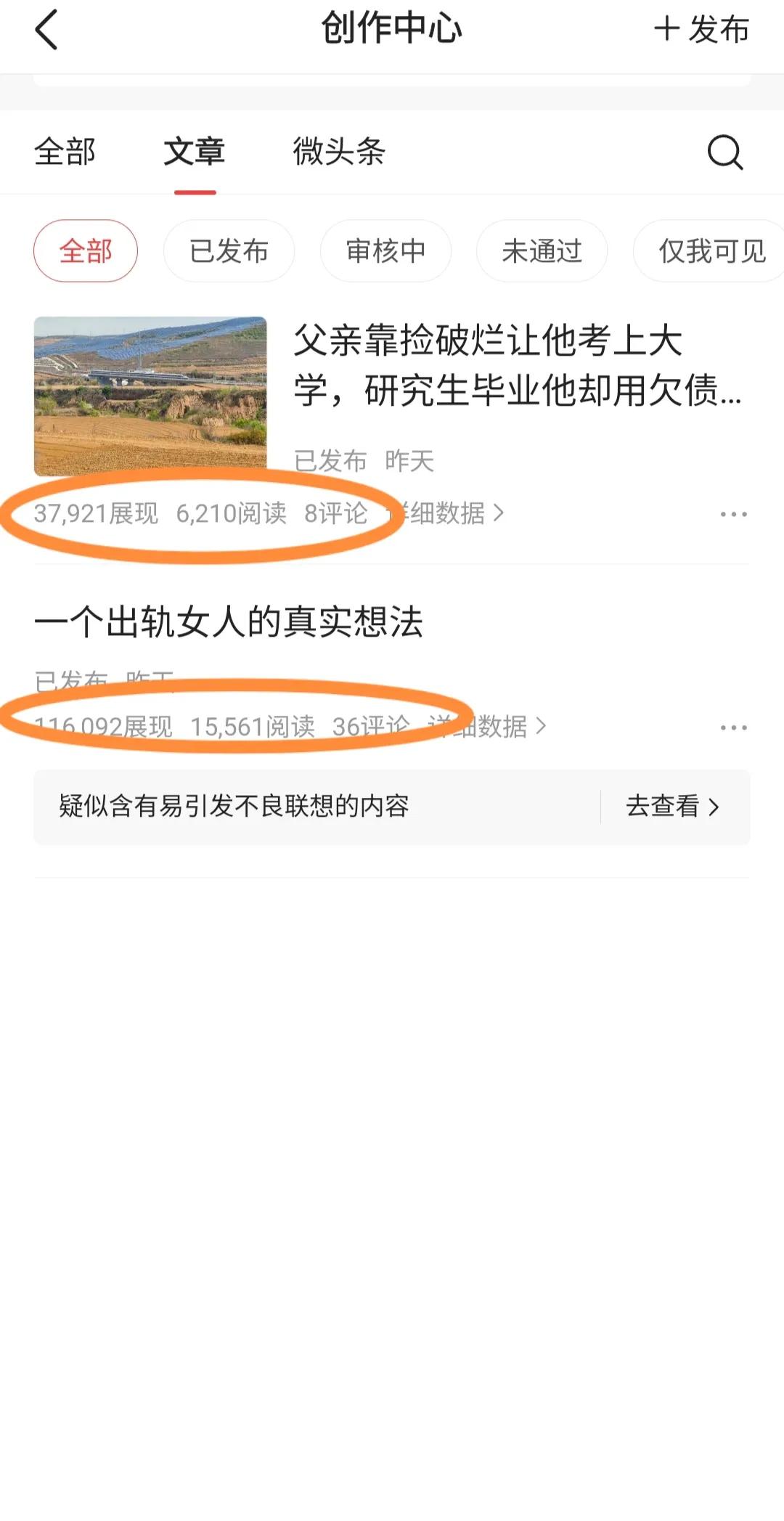Enable the 未通过 status filter
784x1521 pixels.
pyautogui.click(x=542, y=250)
